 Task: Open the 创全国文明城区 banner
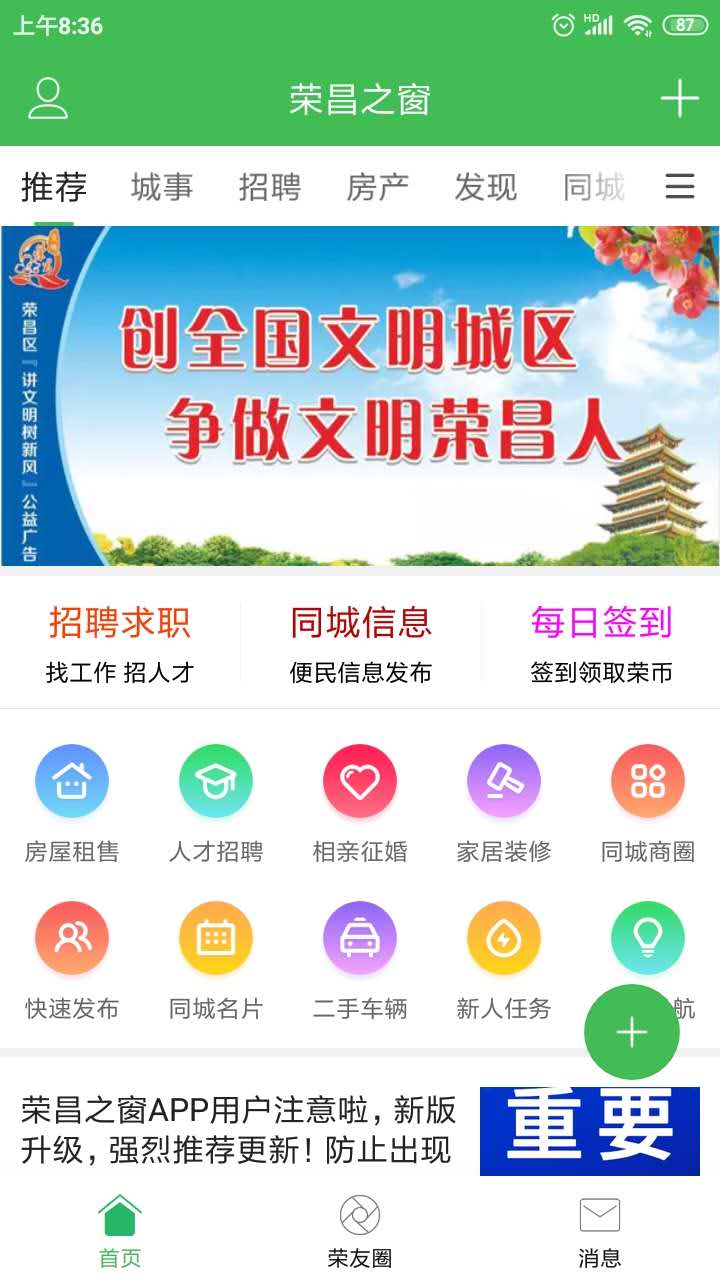pyautogui.click(x=360, y=395)
